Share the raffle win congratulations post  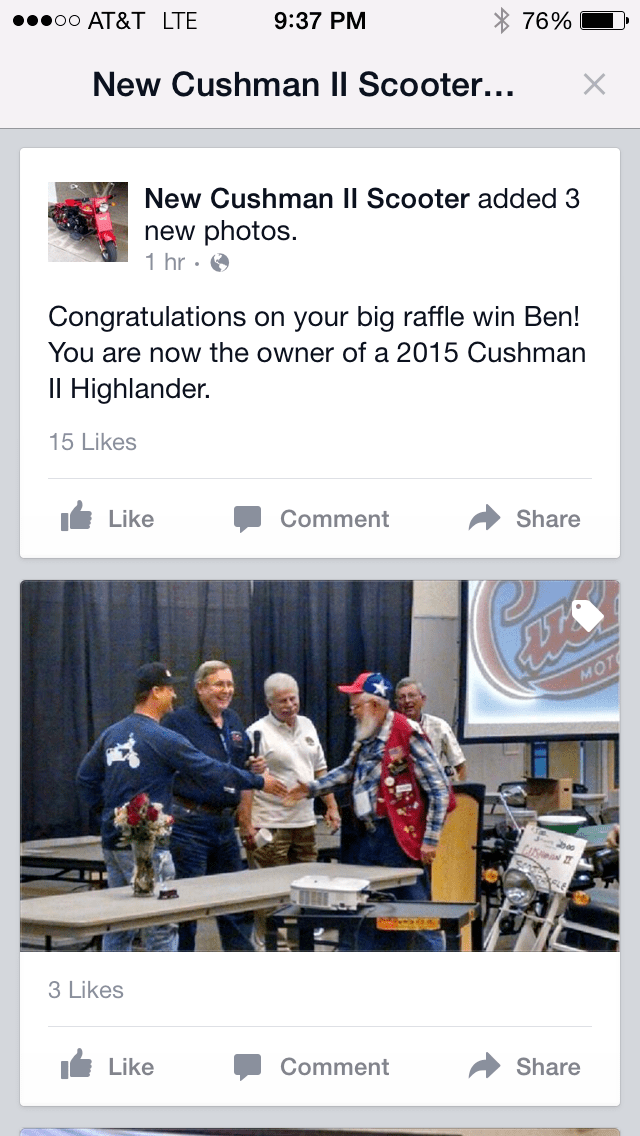[x=525, y=519]
